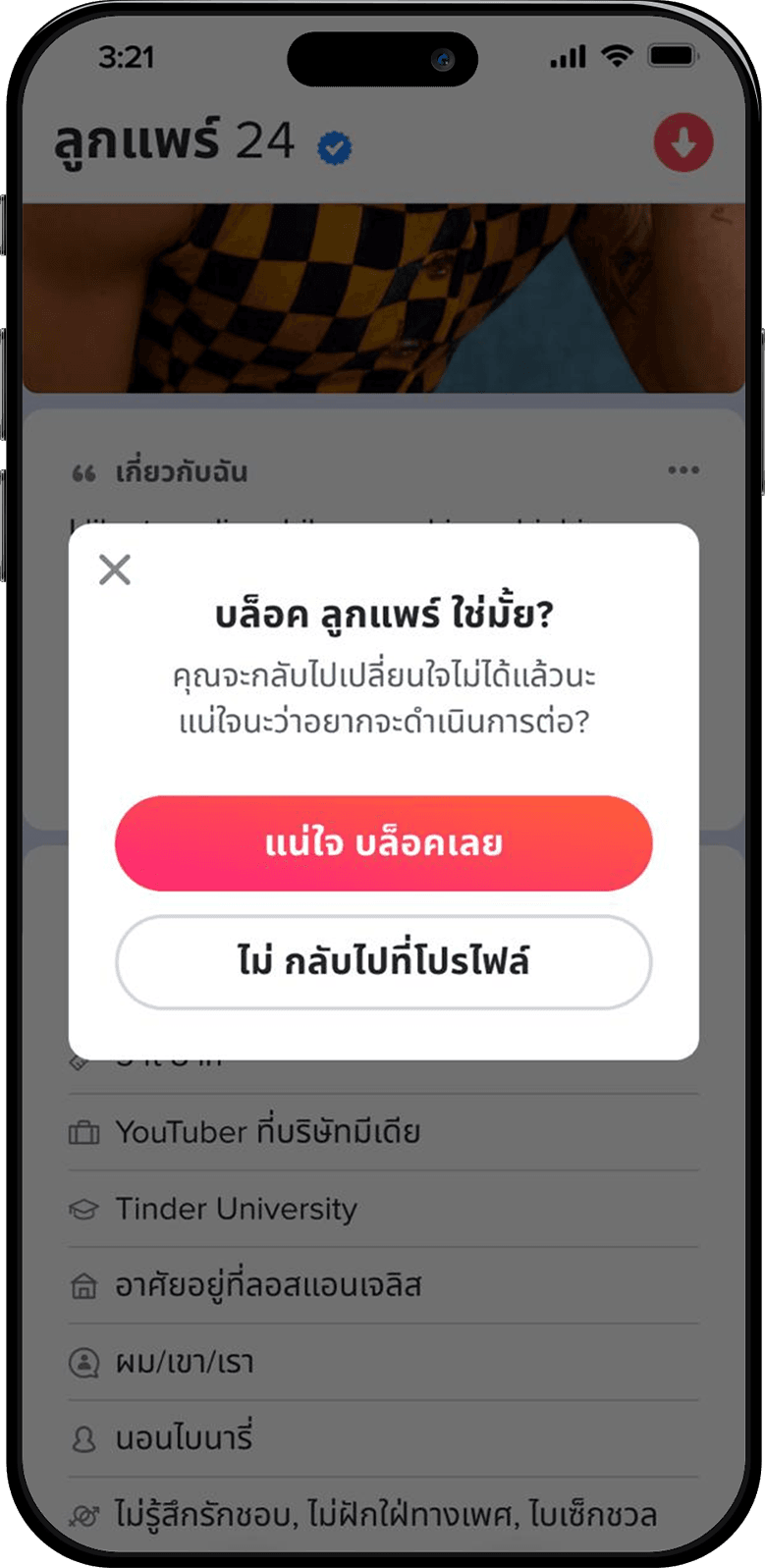The height and width of the screenshot is (1568, 765).
Task: Click the blue verified badge next to ลูกแพร์
Action: point(335,146)
